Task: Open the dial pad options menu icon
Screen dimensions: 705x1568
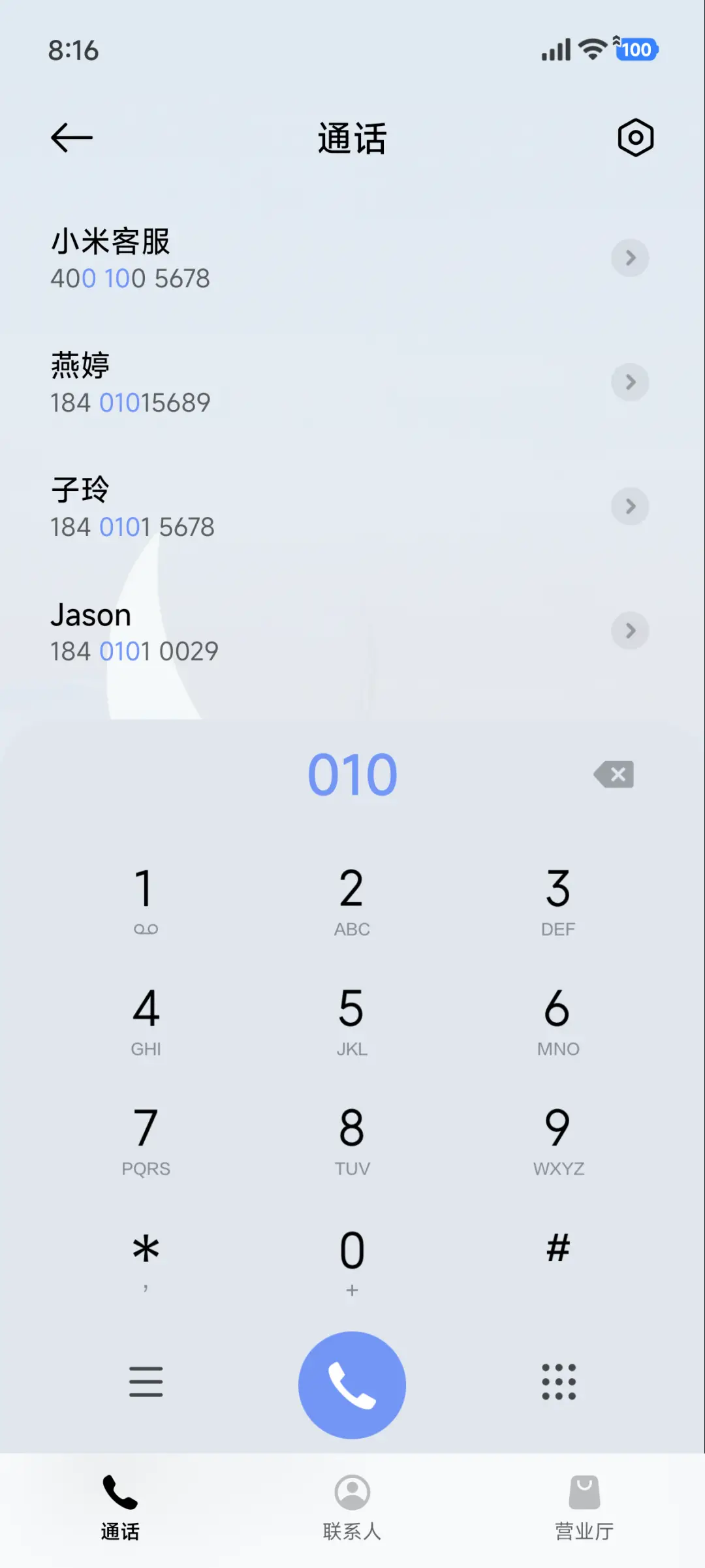Action: pos(146,1383)
